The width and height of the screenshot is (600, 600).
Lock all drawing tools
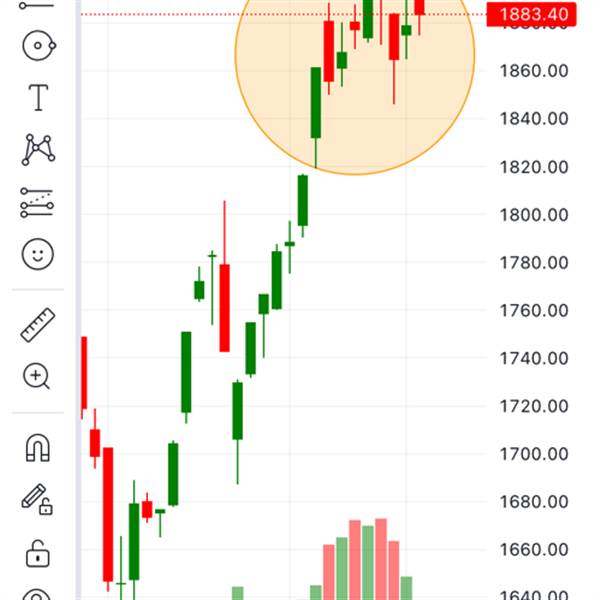coord(38,554)
